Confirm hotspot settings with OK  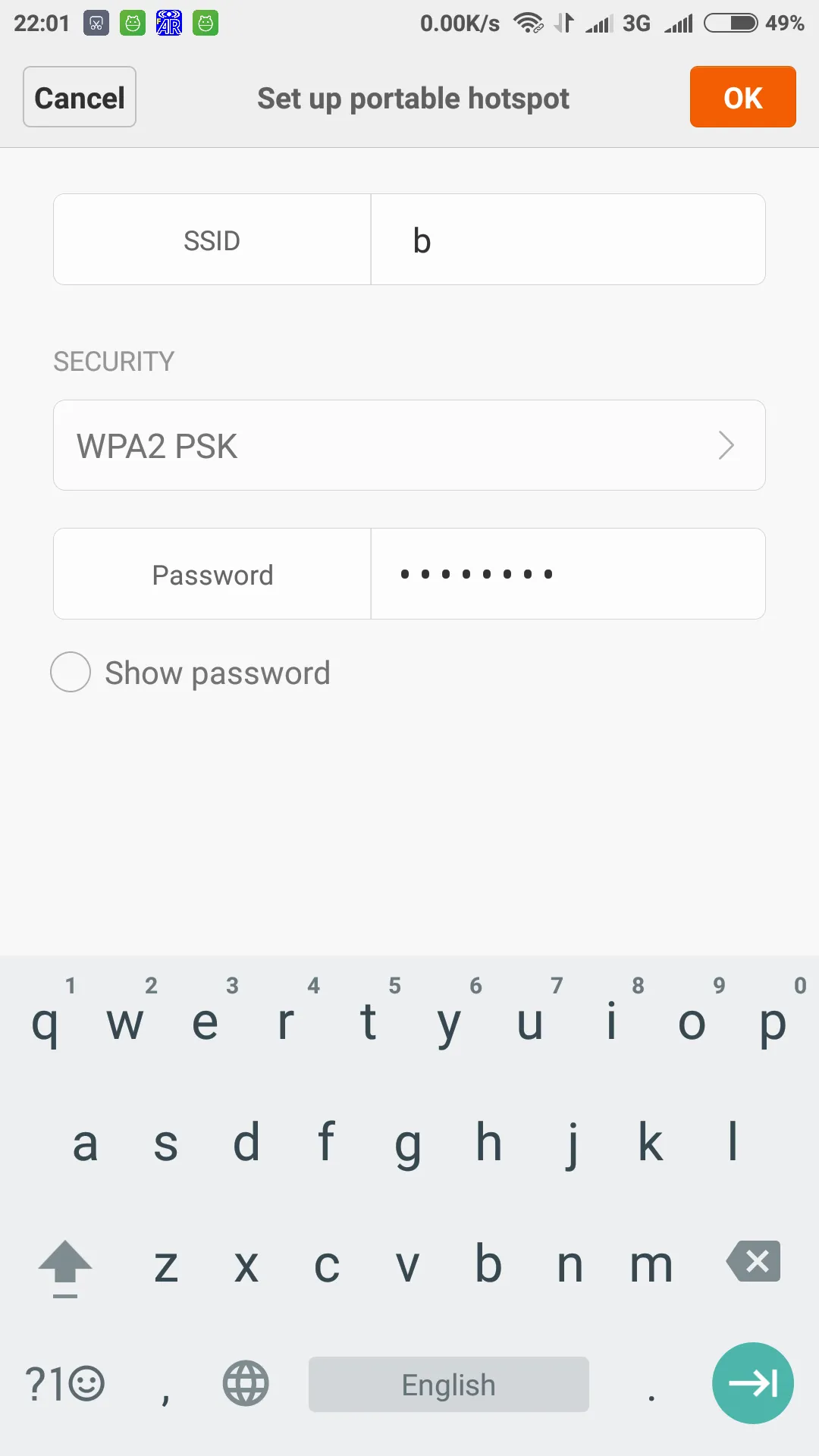tap(742, 97)
